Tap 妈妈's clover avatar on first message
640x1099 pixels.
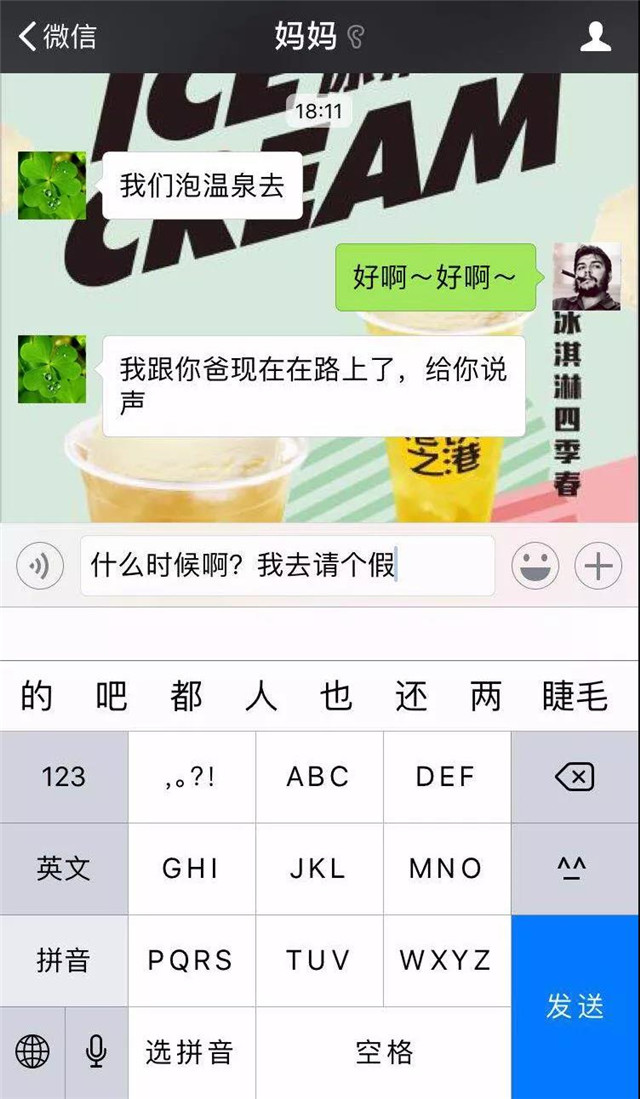click(52, 186)
